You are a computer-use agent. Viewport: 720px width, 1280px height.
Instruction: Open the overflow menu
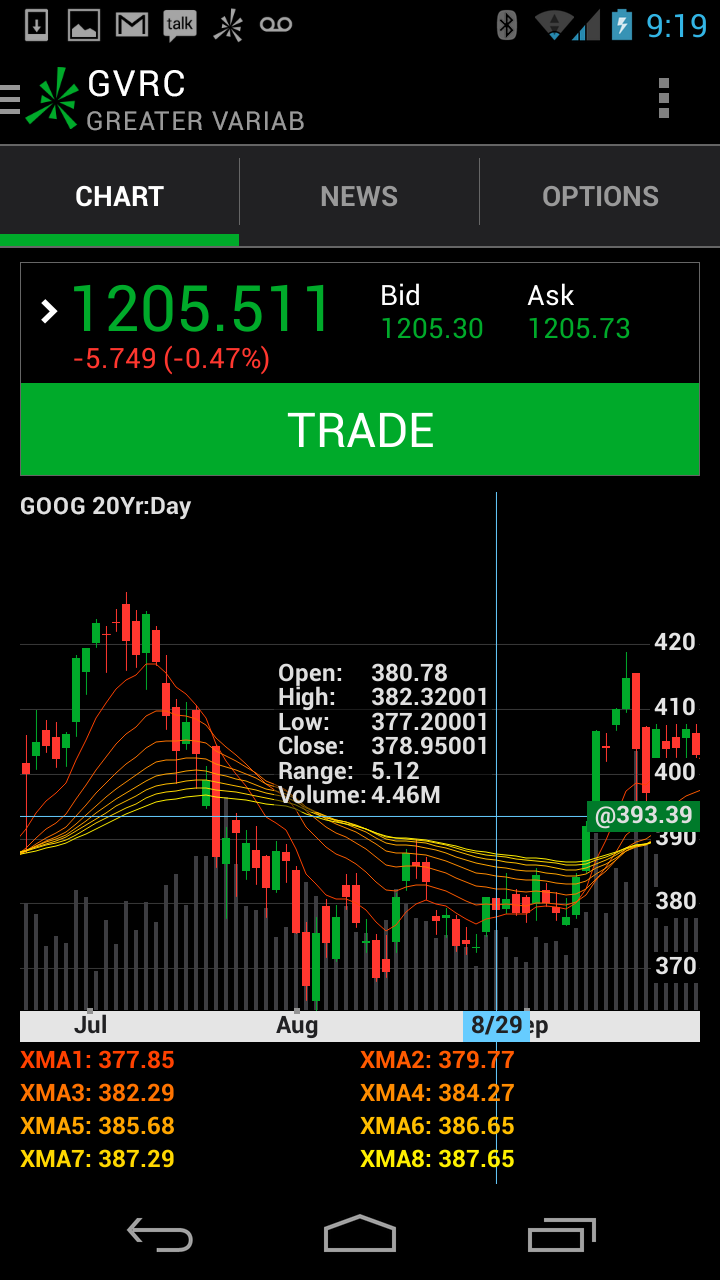[663, 98]
